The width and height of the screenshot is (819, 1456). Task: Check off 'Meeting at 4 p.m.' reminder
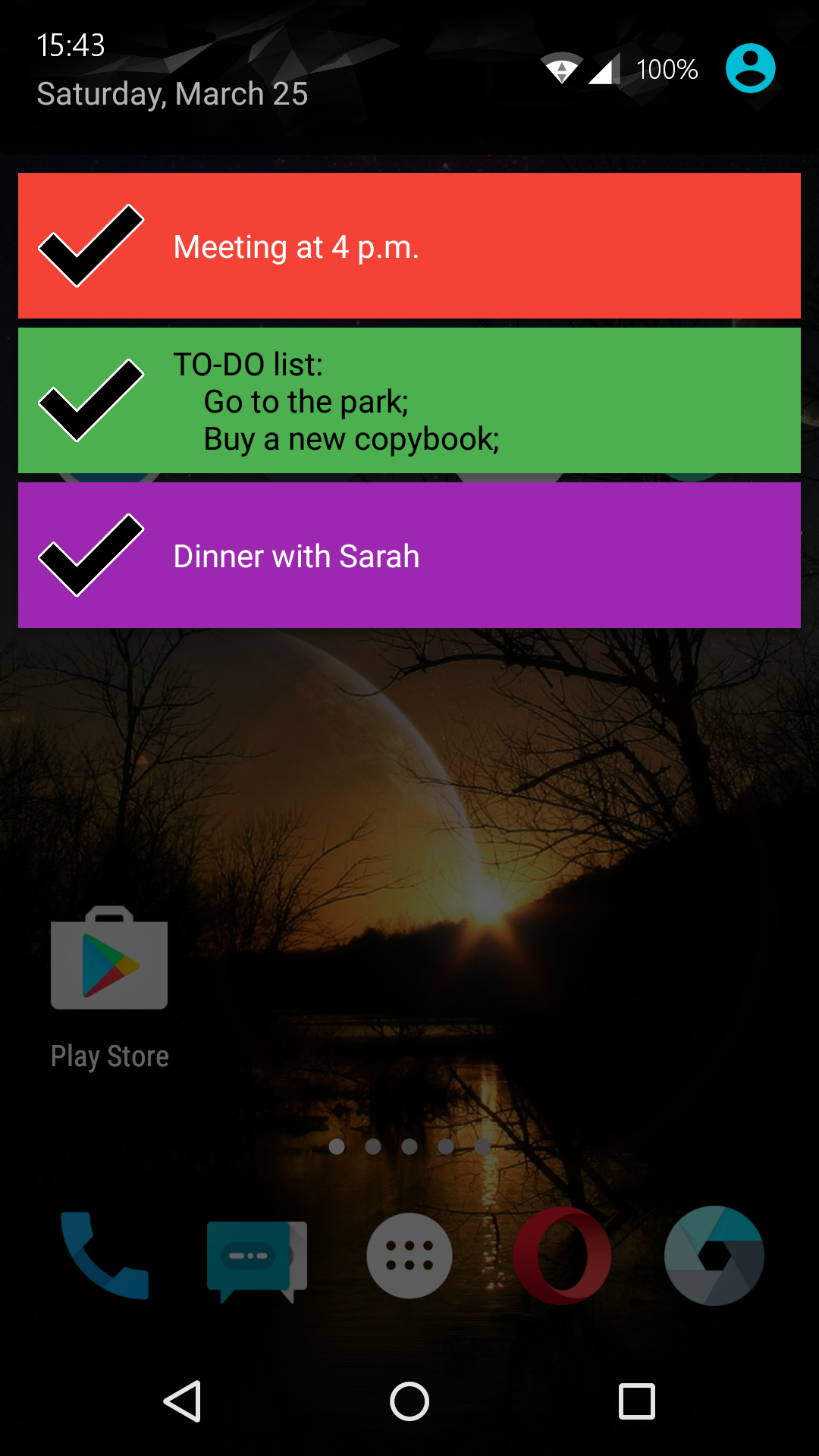click(x=91, y=246)
